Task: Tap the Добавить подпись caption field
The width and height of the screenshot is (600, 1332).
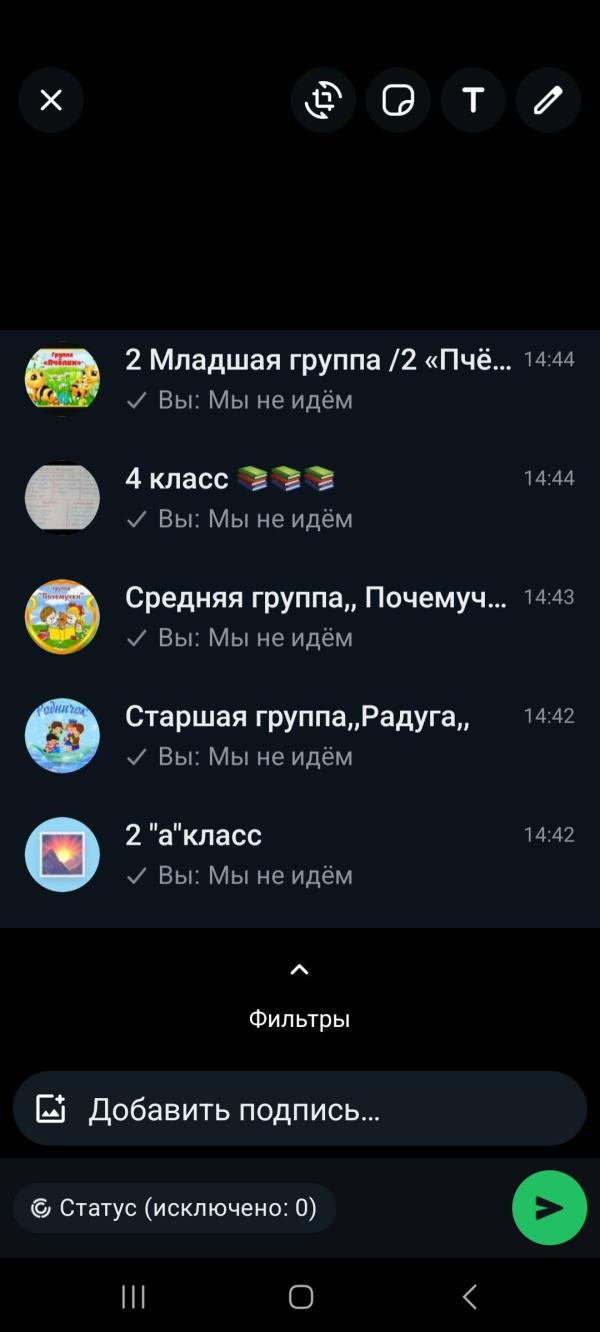Action: [x=300, y=1109]
